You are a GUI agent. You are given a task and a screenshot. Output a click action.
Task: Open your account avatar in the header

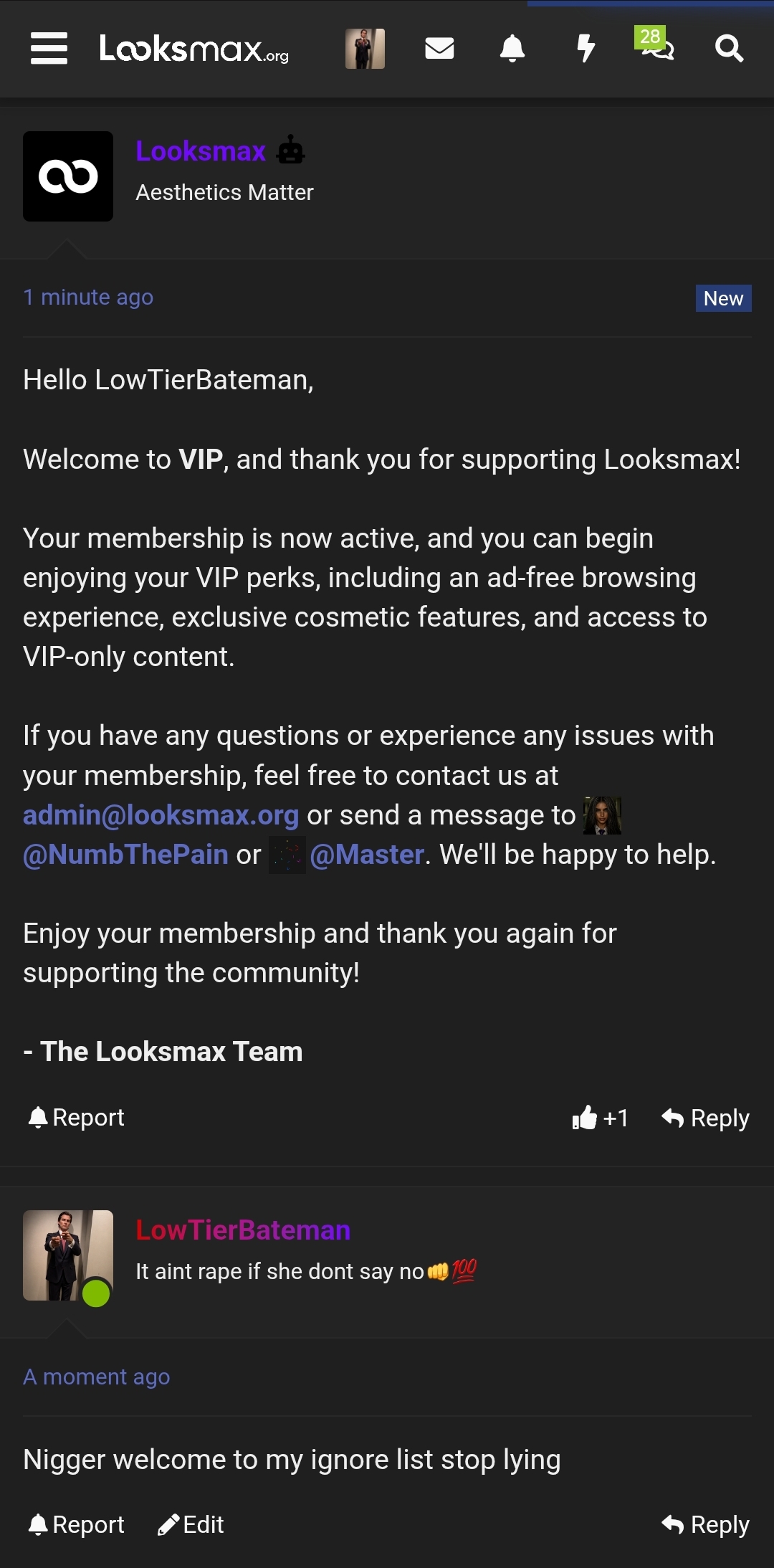[365, 49]
